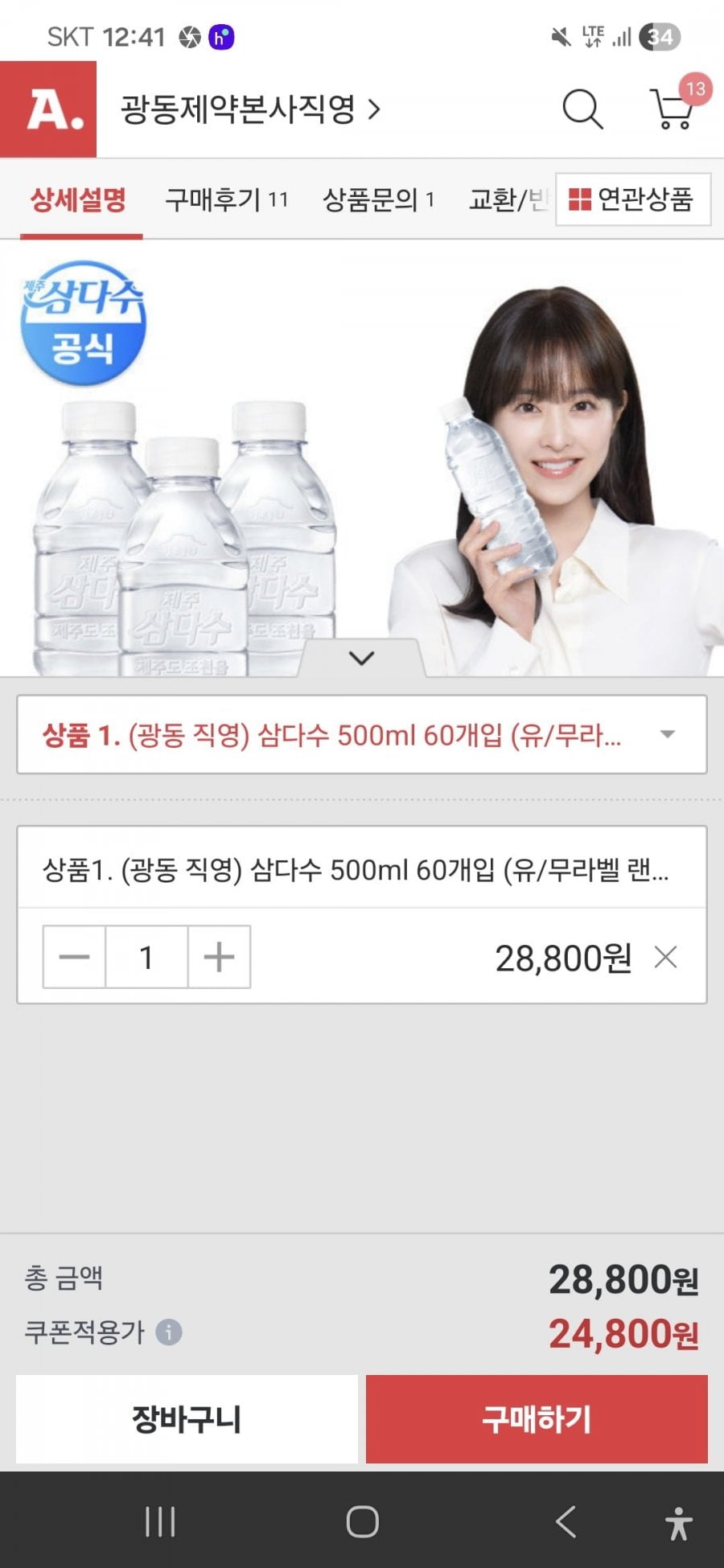Switch to the 상품문의 tab
Image resolution: width=724 pixels, height=1568 pixels.
377,199
